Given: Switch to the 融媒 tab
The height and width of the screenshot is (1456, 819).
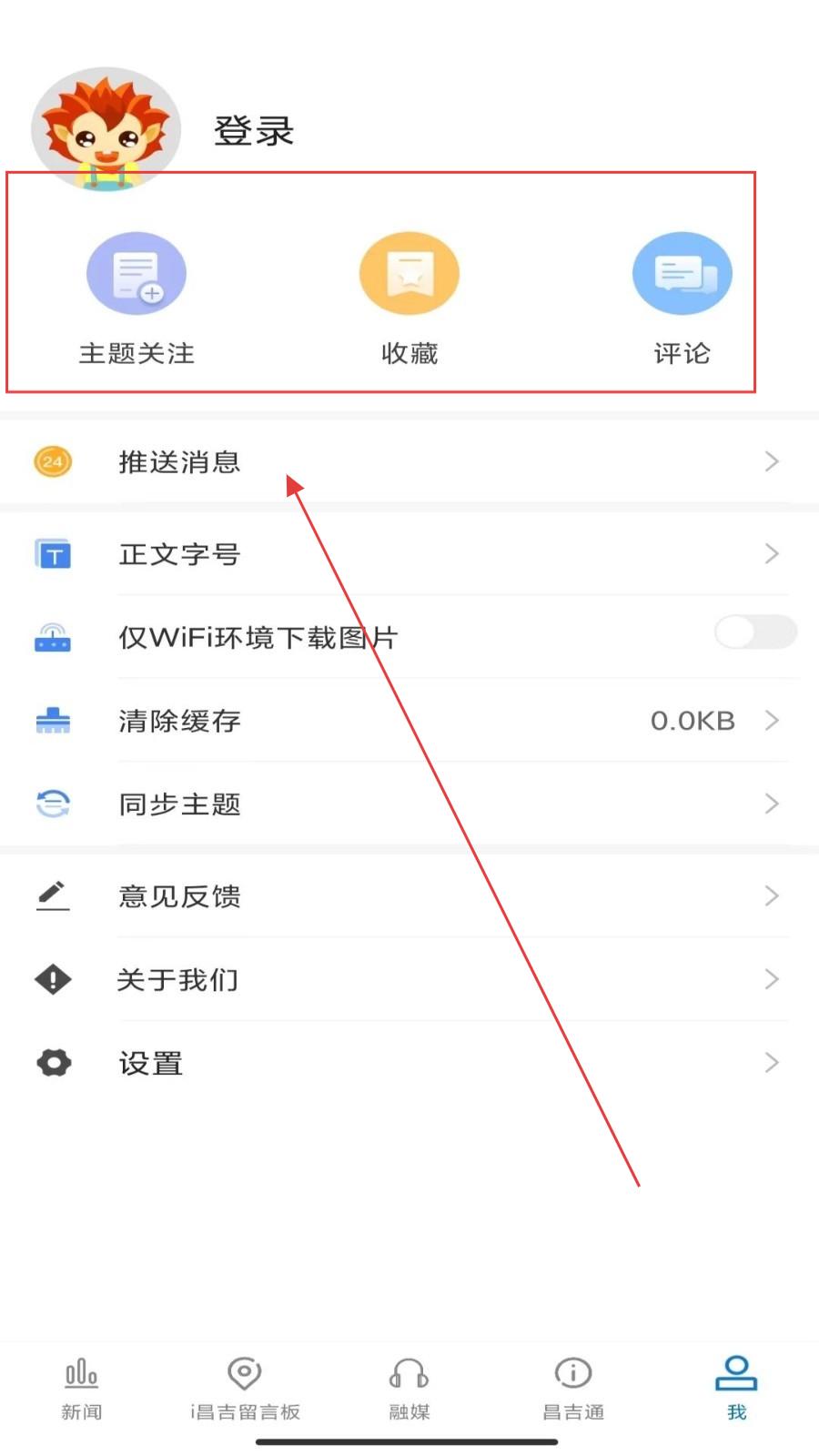Looking at the screenshot, I should point(409,1388).
